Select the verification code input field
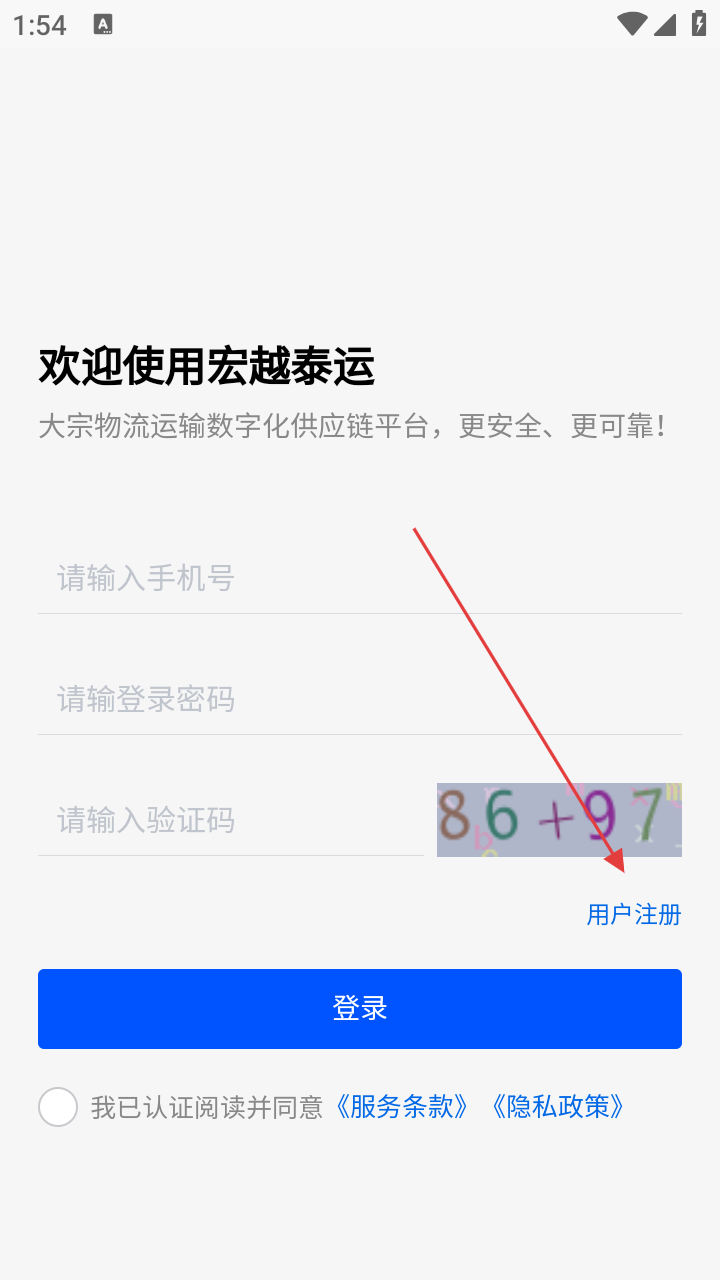Screen dimensions: 720x1280 230,821
